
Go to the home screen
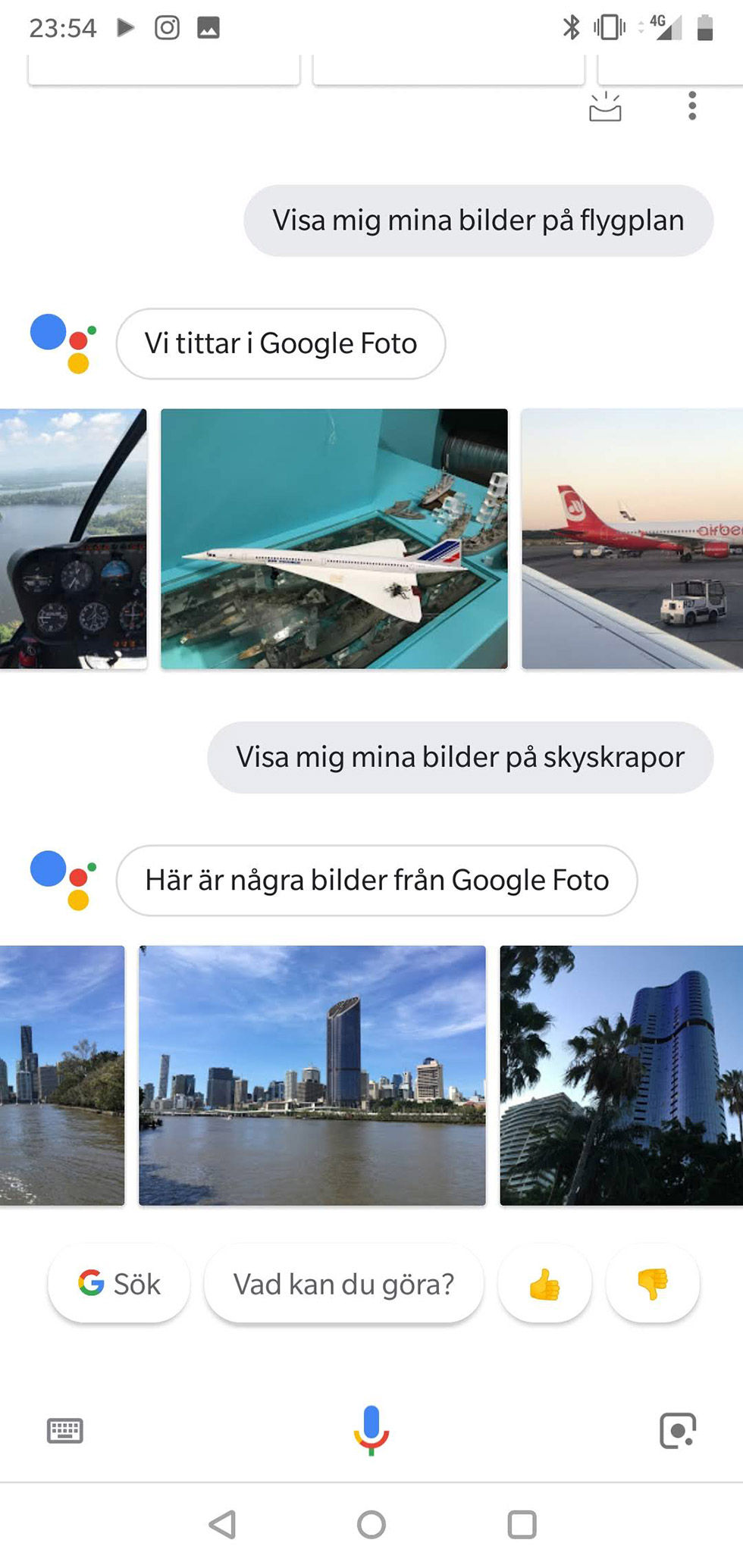click(x=371, y=1524)
